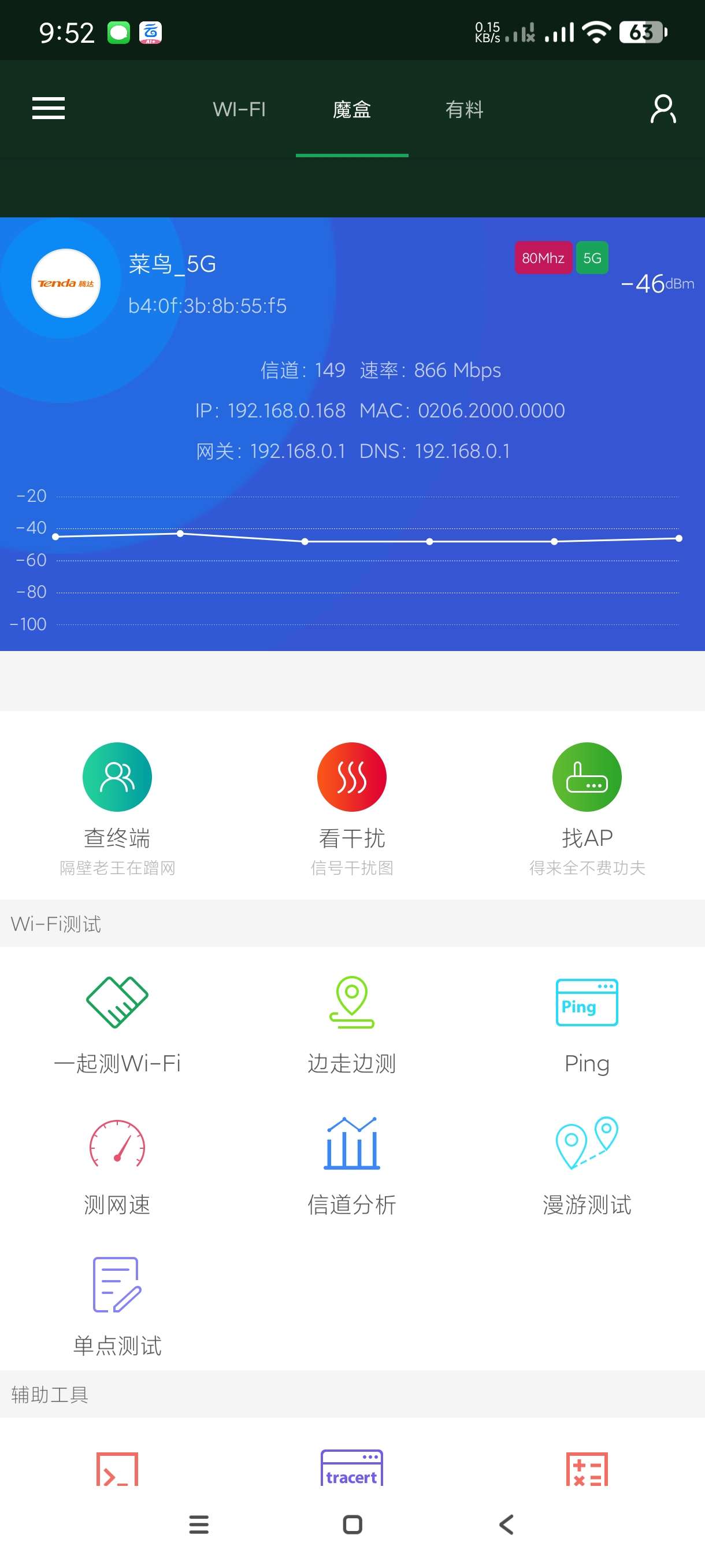Switch to the 有料 tab
The image size is (705, 1568).
(464, 110)
